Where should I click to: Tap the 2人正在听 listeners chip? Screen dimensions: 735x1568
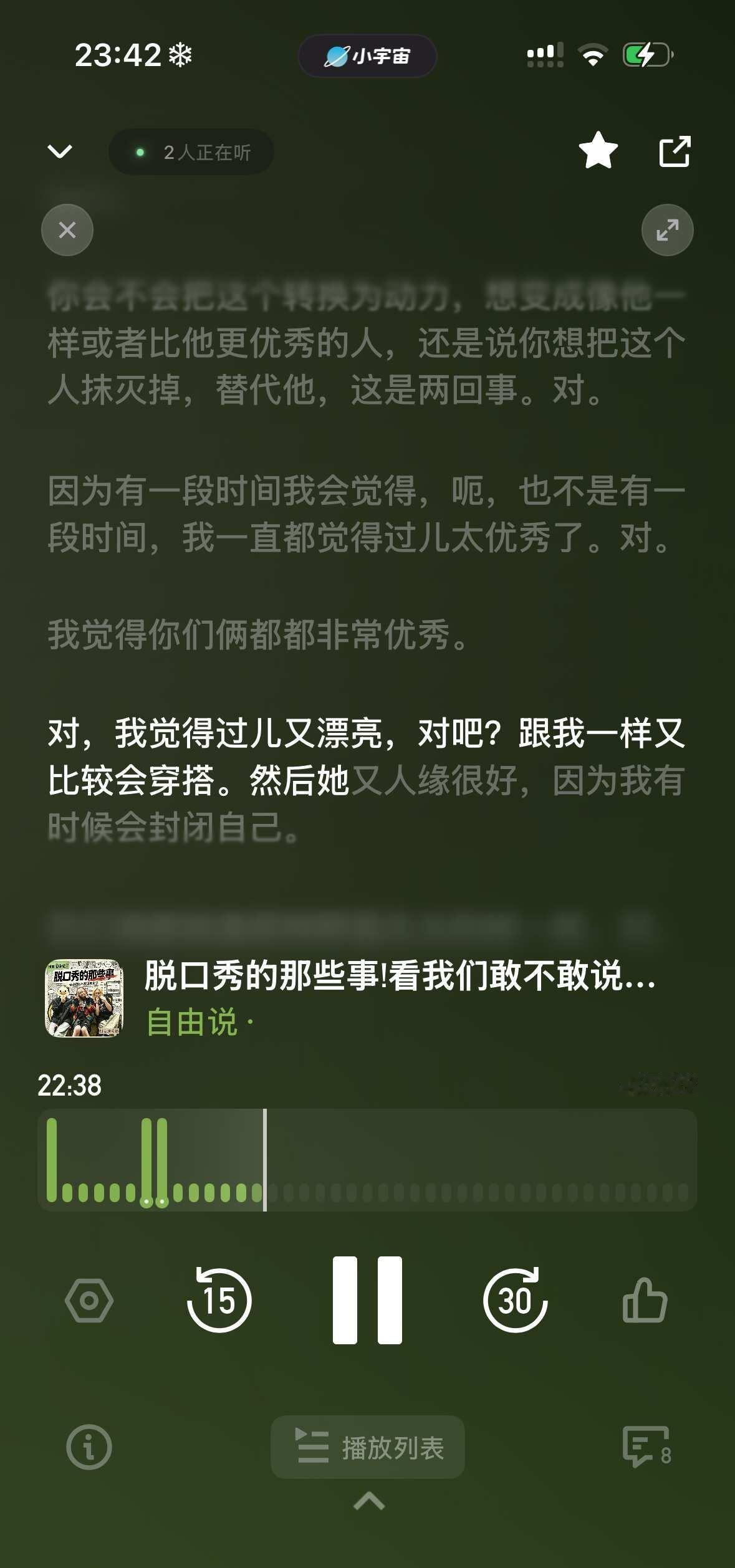pyautogui.click(x=191, y=152)
